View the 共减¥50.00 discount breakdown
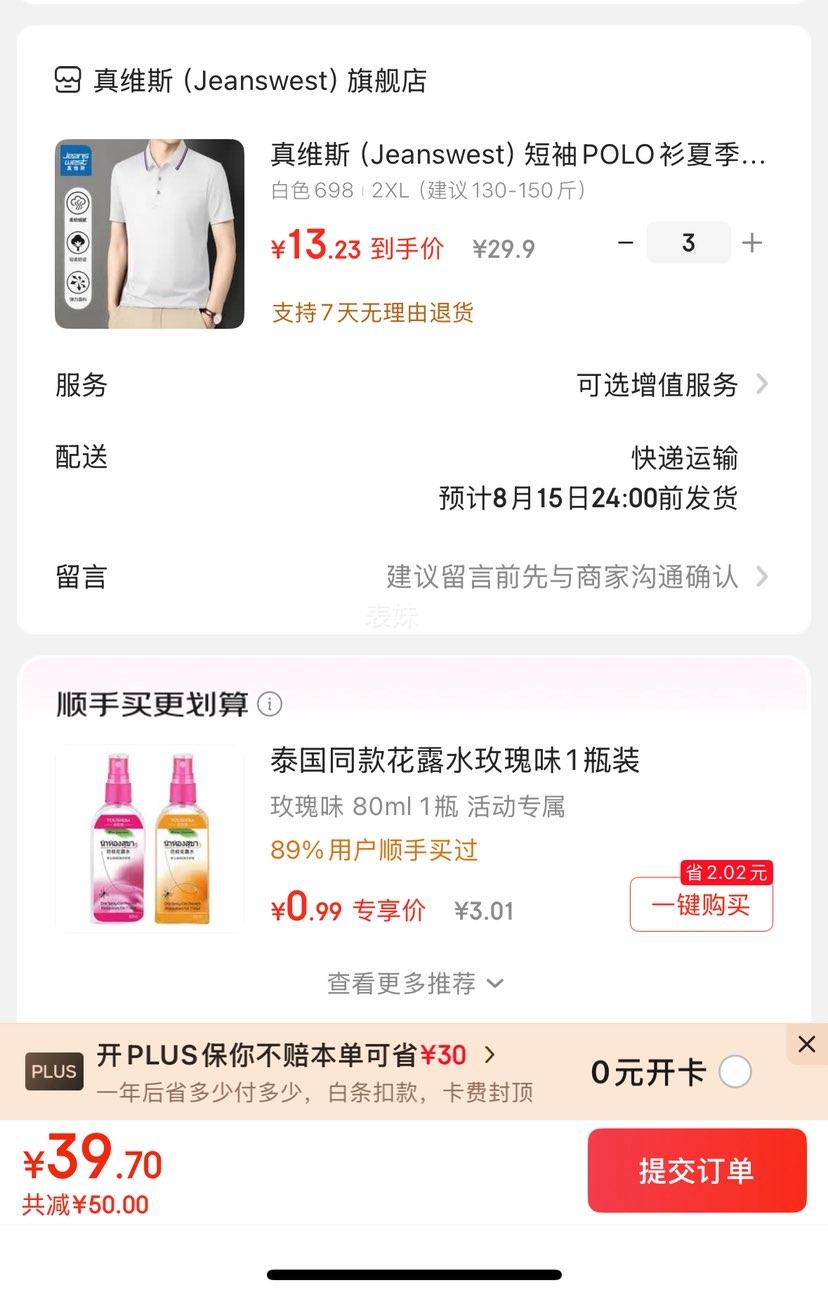This screenshot has width=828, height=1297. tap(83, 1206)
